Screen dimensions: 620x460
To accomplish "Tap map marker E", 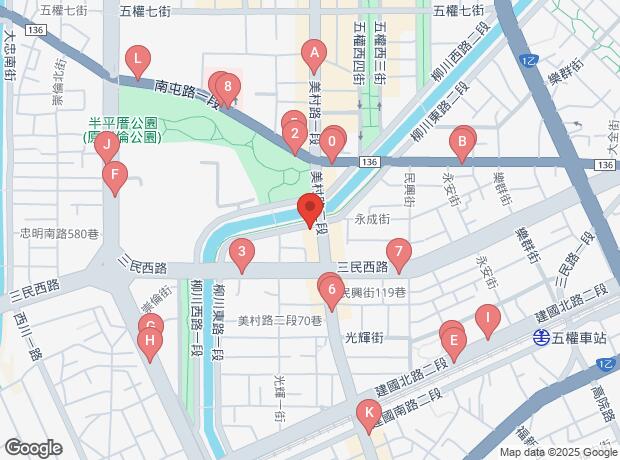I will (x=453, y=343).
